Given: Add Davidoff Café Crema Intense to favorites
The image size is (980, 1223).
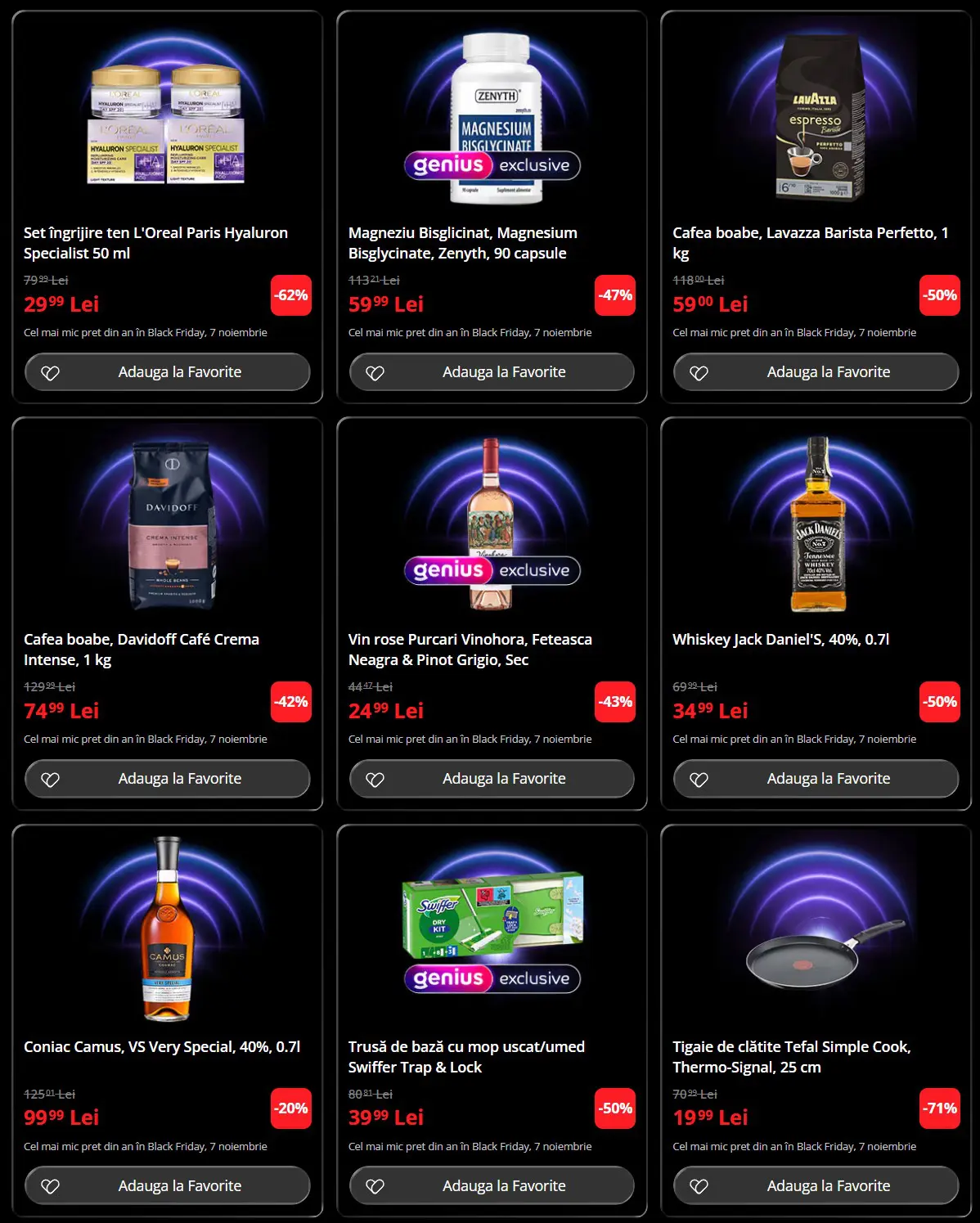Looking at the screenshot, I should [167, 779].
